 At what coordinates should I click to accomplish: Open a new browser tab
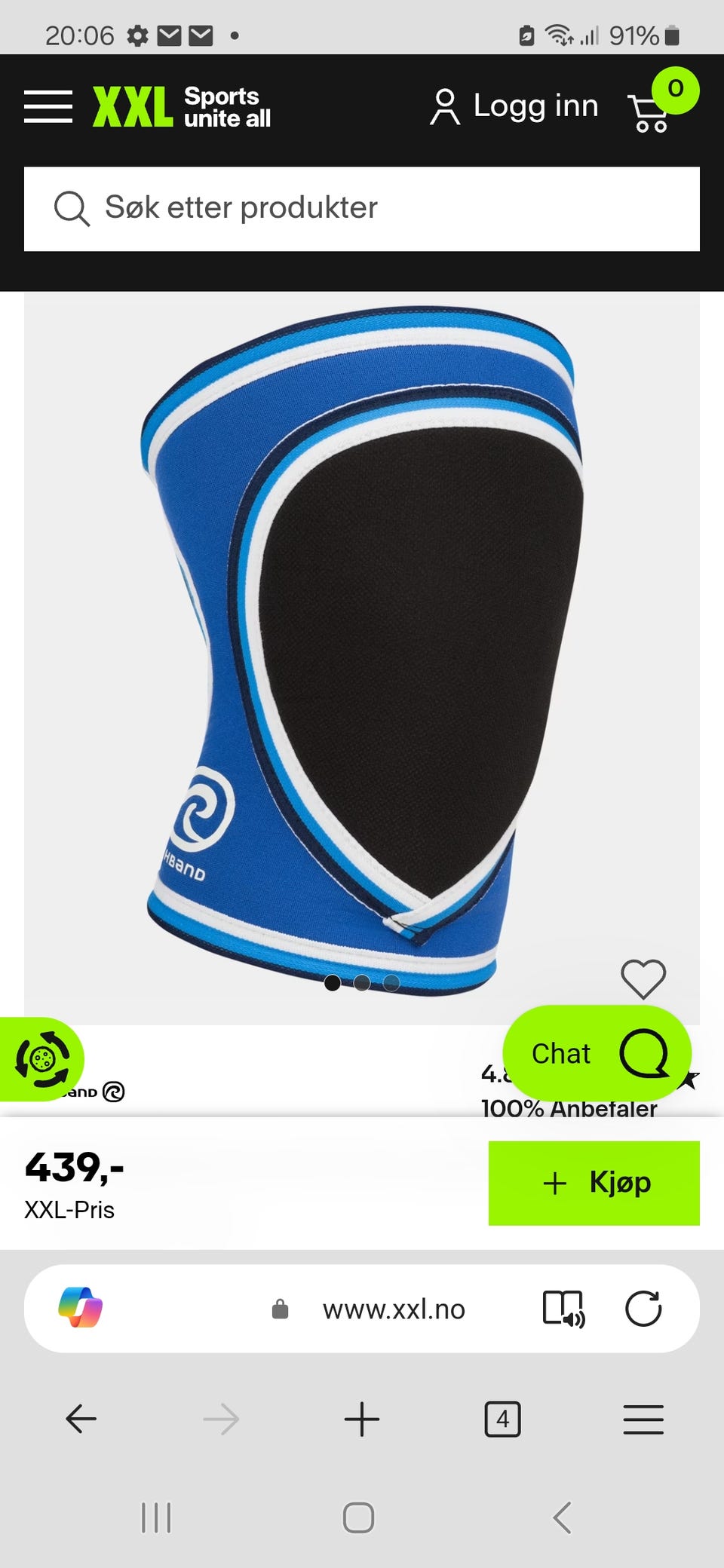click(362, 1419)
